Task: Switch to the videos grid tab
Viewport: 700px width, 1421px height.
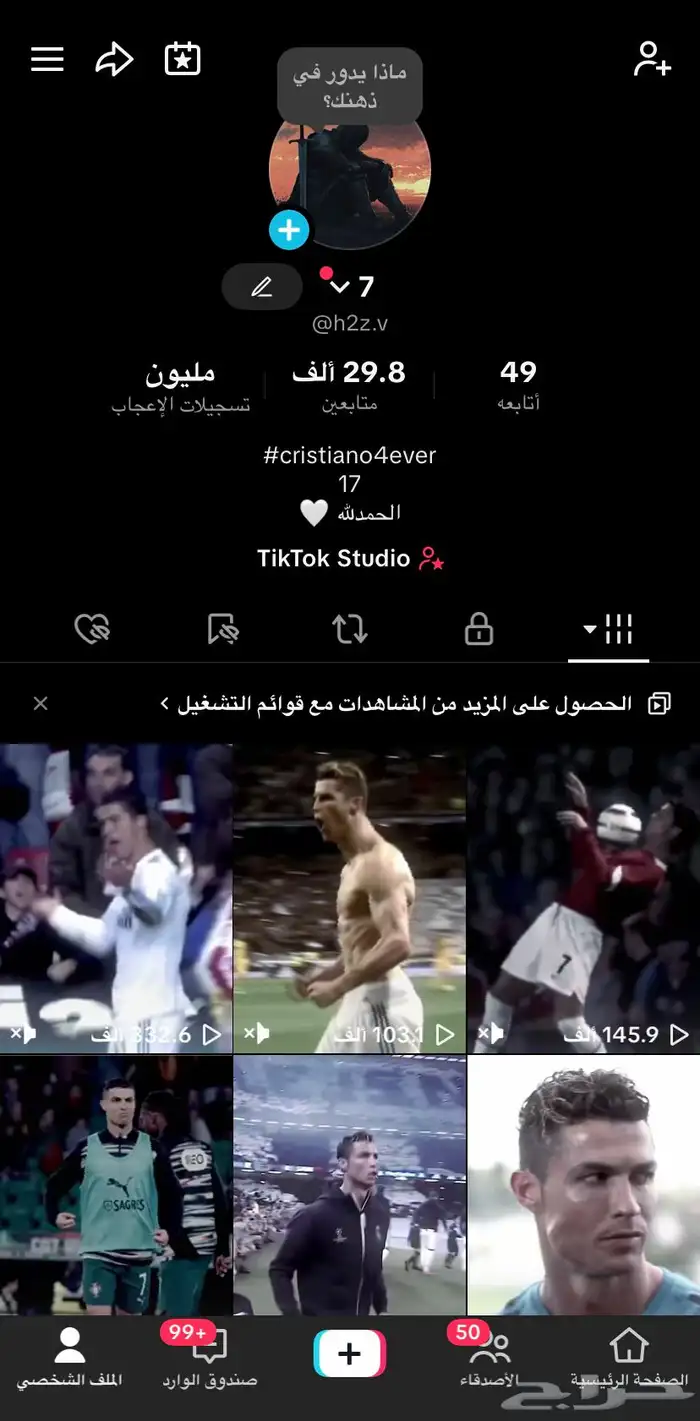Action: 609,630
